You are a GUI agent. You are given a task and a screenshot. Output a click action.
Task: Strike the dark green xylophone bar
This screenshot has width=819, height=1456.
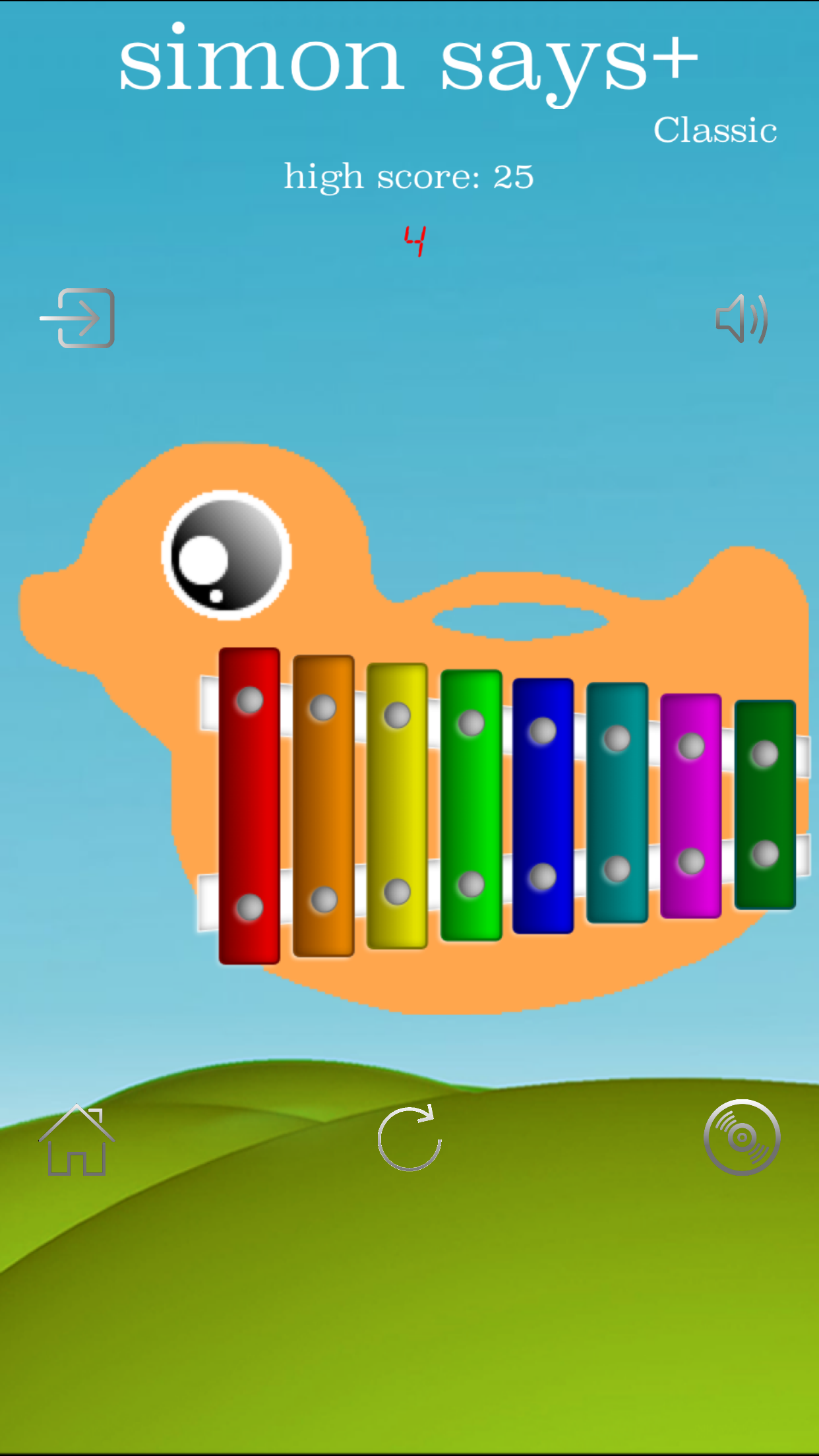[x=765, y=805]
